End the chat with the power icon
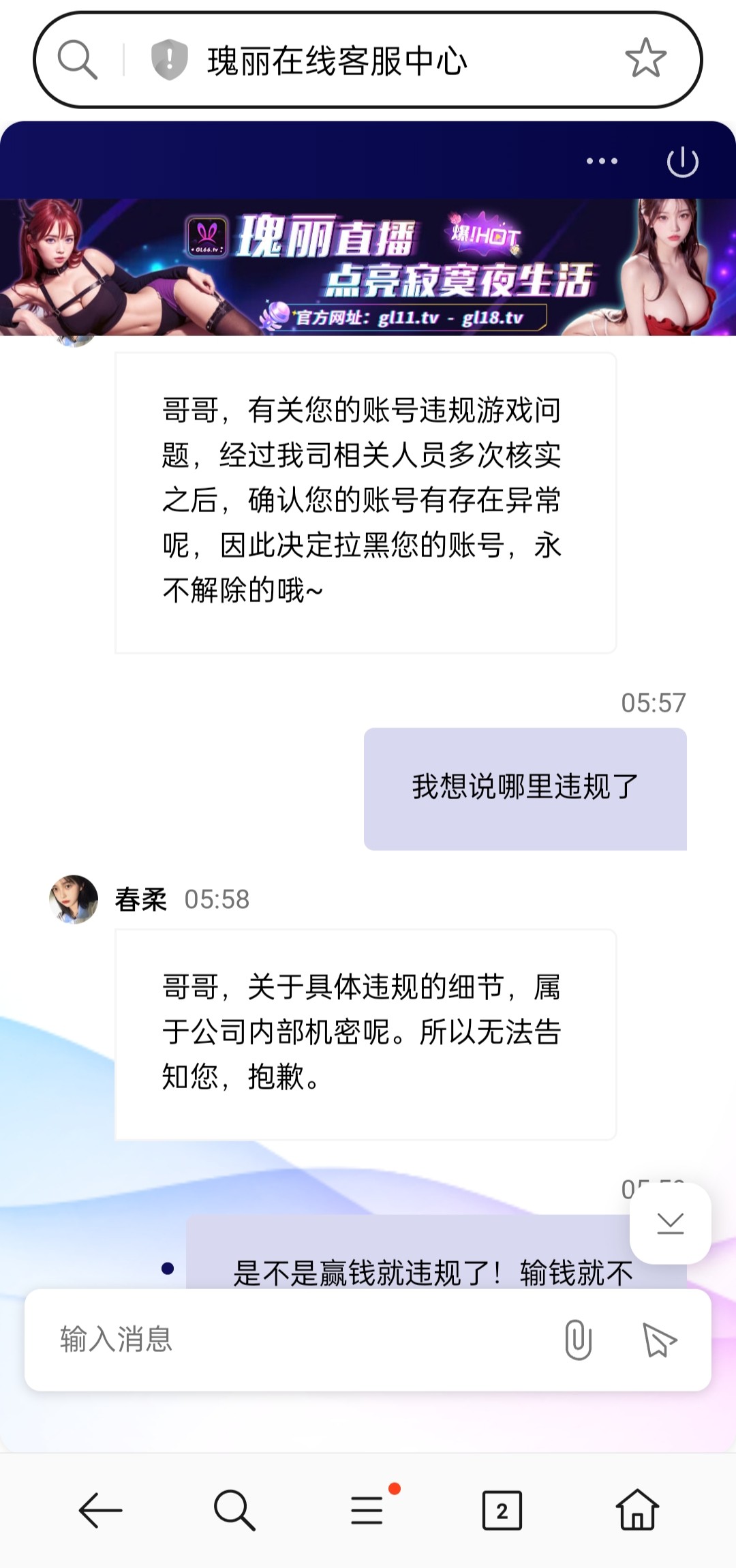 click(682, 162)
